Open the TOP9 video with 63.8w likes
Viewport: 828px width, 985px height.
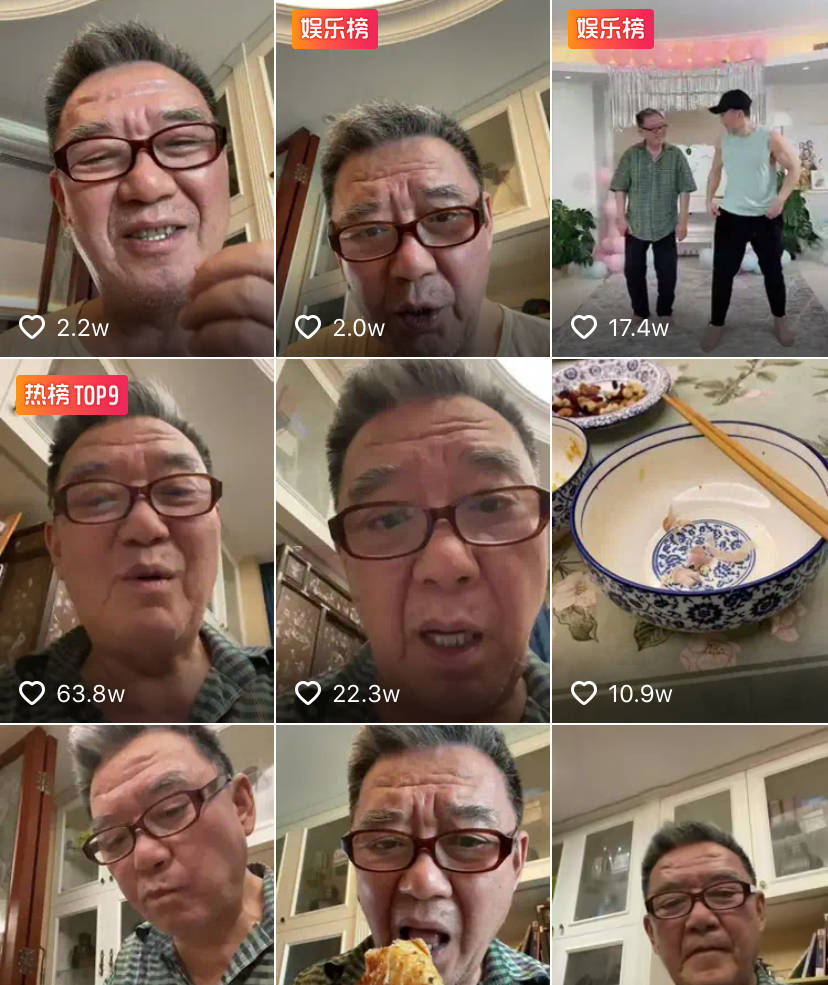(137, 540)
